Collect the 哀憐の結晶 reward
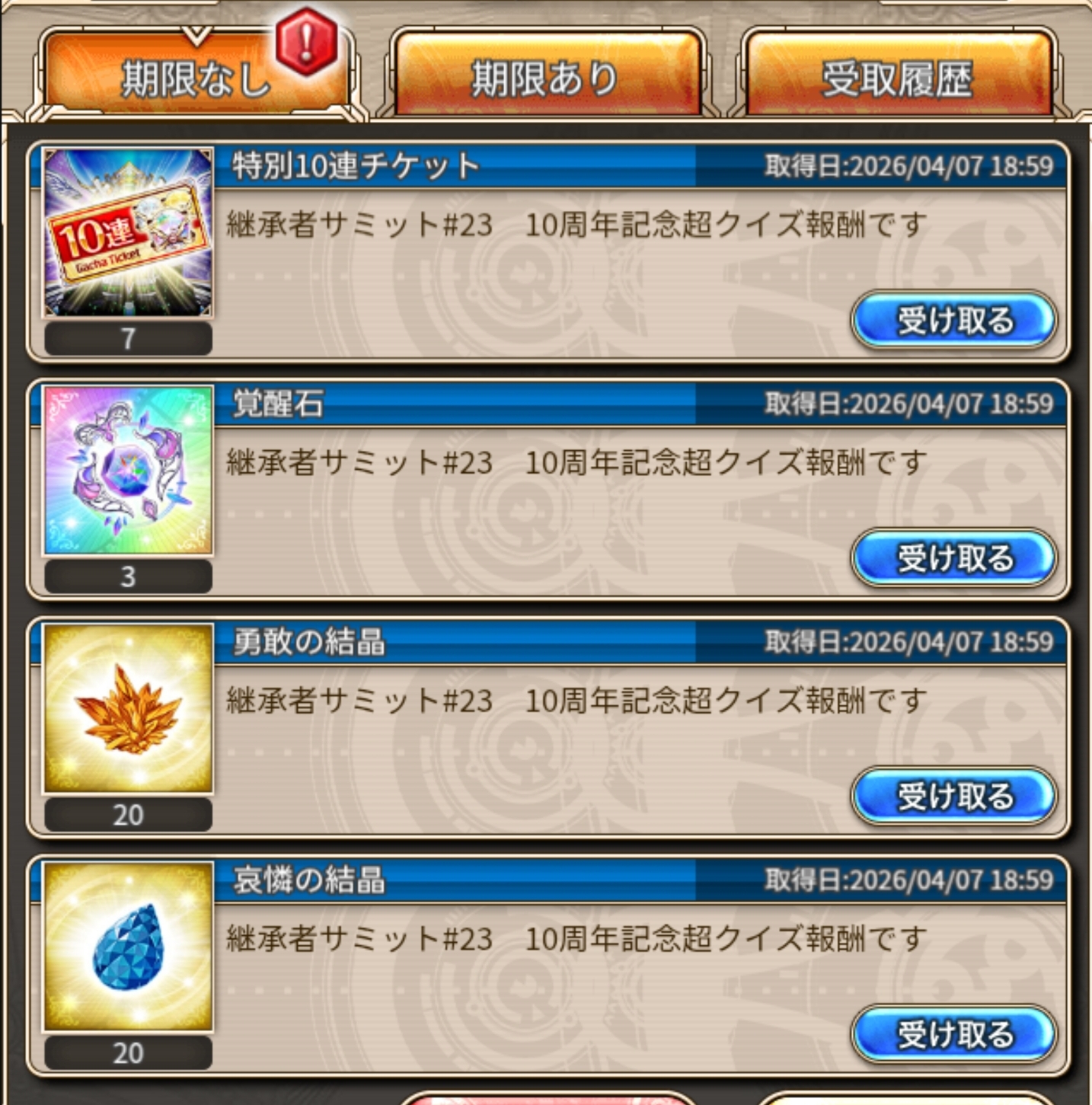 [x=954, y=1034]
